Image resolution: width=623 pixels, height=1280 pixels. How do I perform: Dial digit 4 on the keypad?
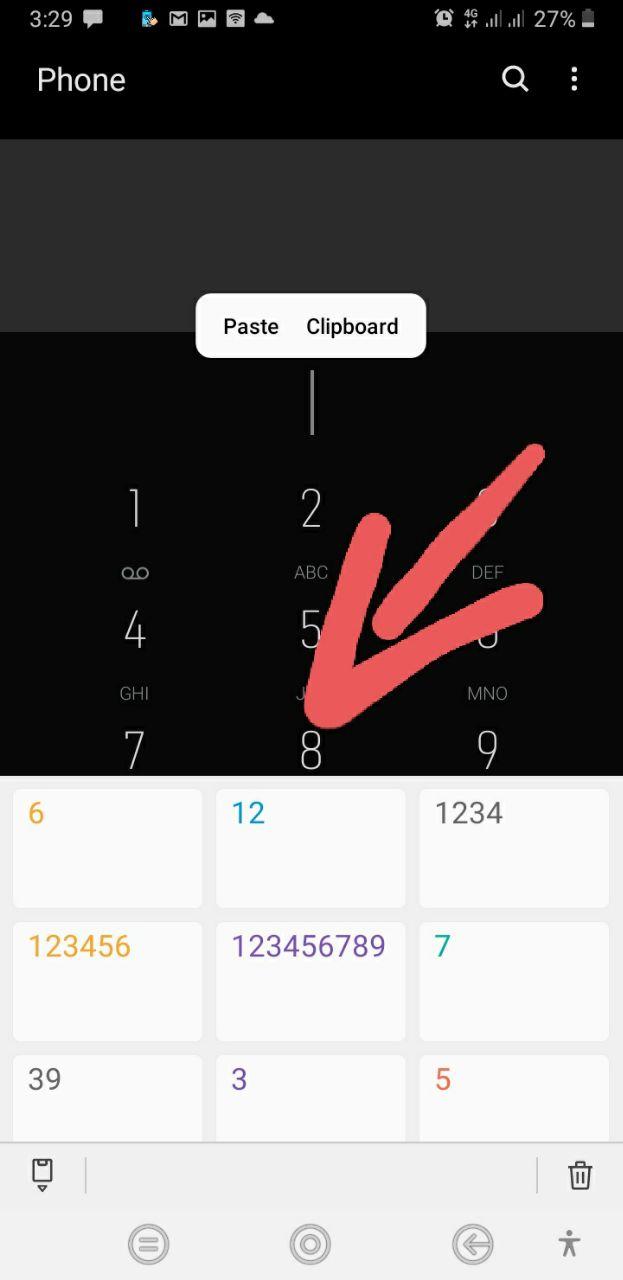(x=135, y=631)
